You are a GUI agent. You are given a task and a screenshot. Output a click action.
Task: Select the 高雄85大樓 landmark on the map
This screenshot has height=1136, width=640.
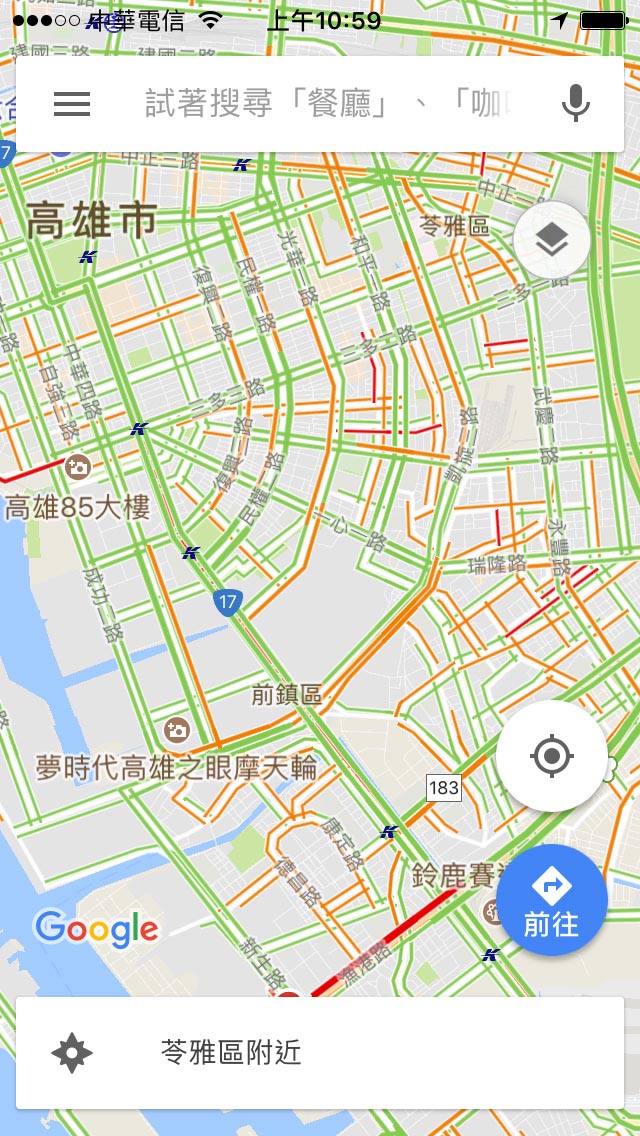77,507
